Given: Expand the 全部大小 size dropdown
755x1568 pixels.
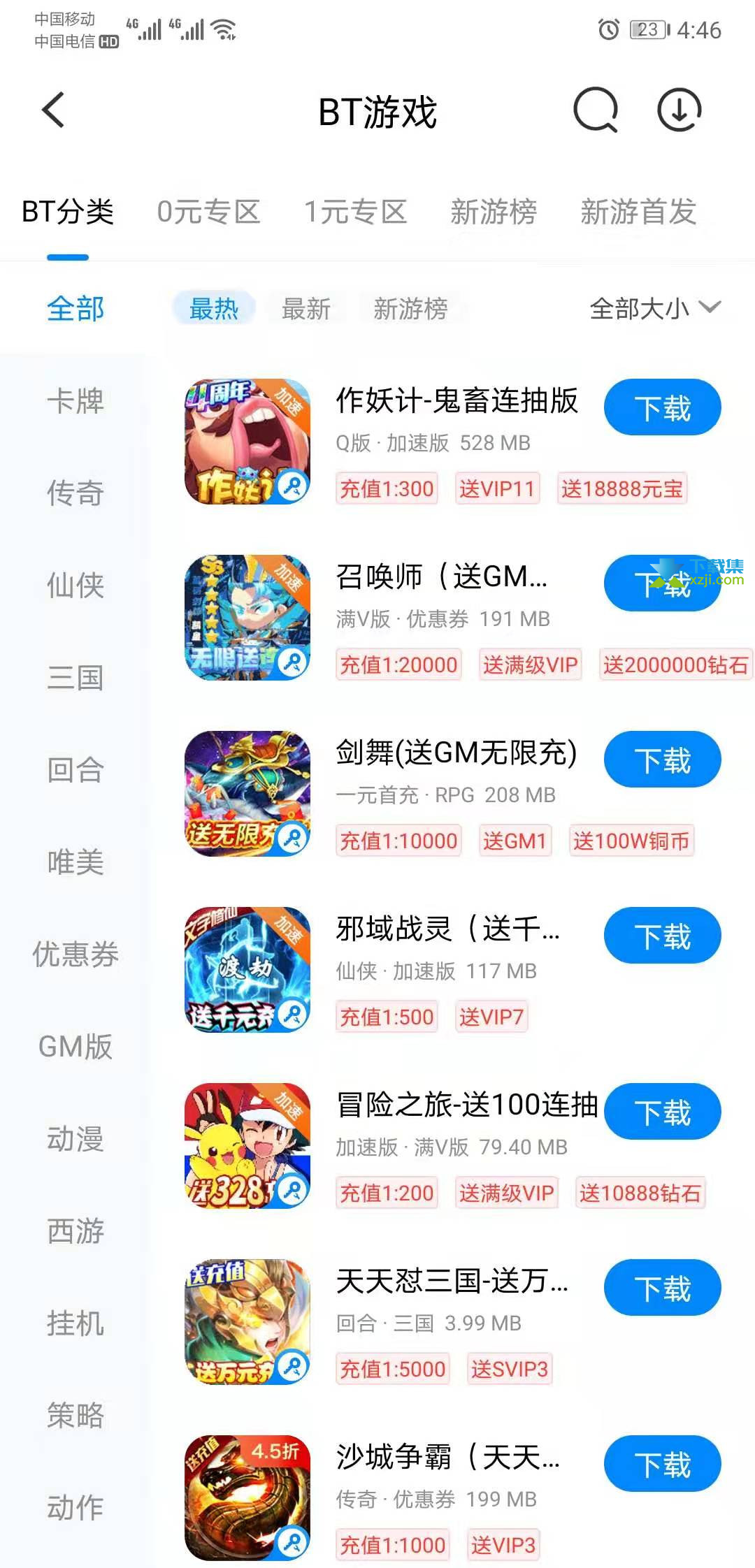Looking at the screenshot, I should point(655,308).
